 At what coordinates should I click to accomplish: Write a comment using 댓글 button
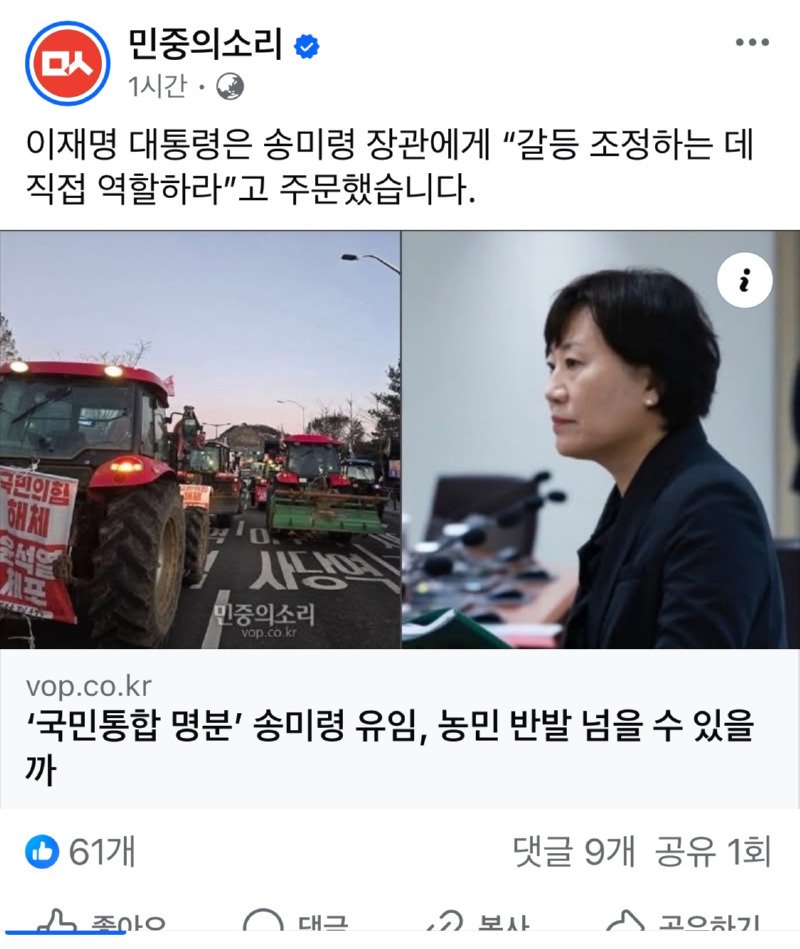coord(300,926)
